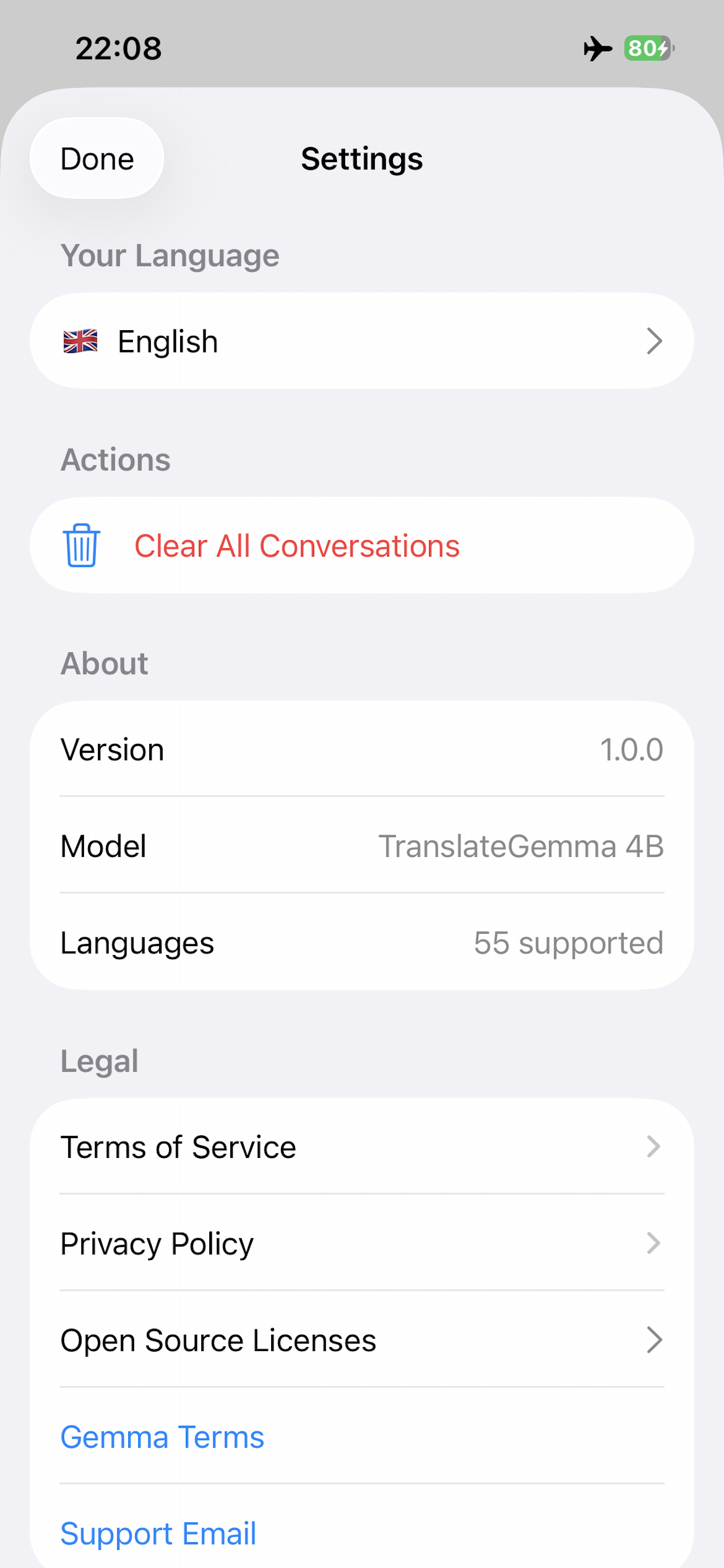Image resolution: width=724 pixels, height=1568 pixels.
Task: Tap Done to close Settings
Action: tap(97, 158)
